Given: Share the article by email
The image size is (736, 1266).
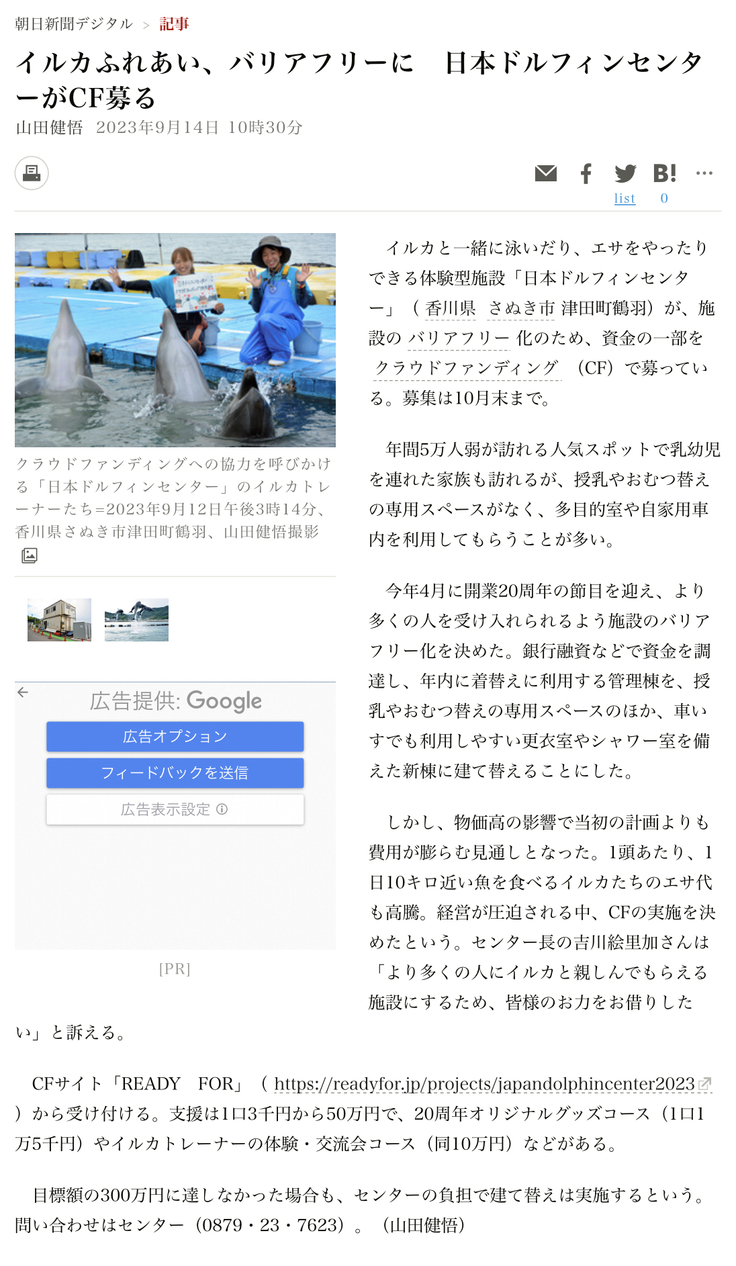Looking at the screenshot, I should coord(545,173).
